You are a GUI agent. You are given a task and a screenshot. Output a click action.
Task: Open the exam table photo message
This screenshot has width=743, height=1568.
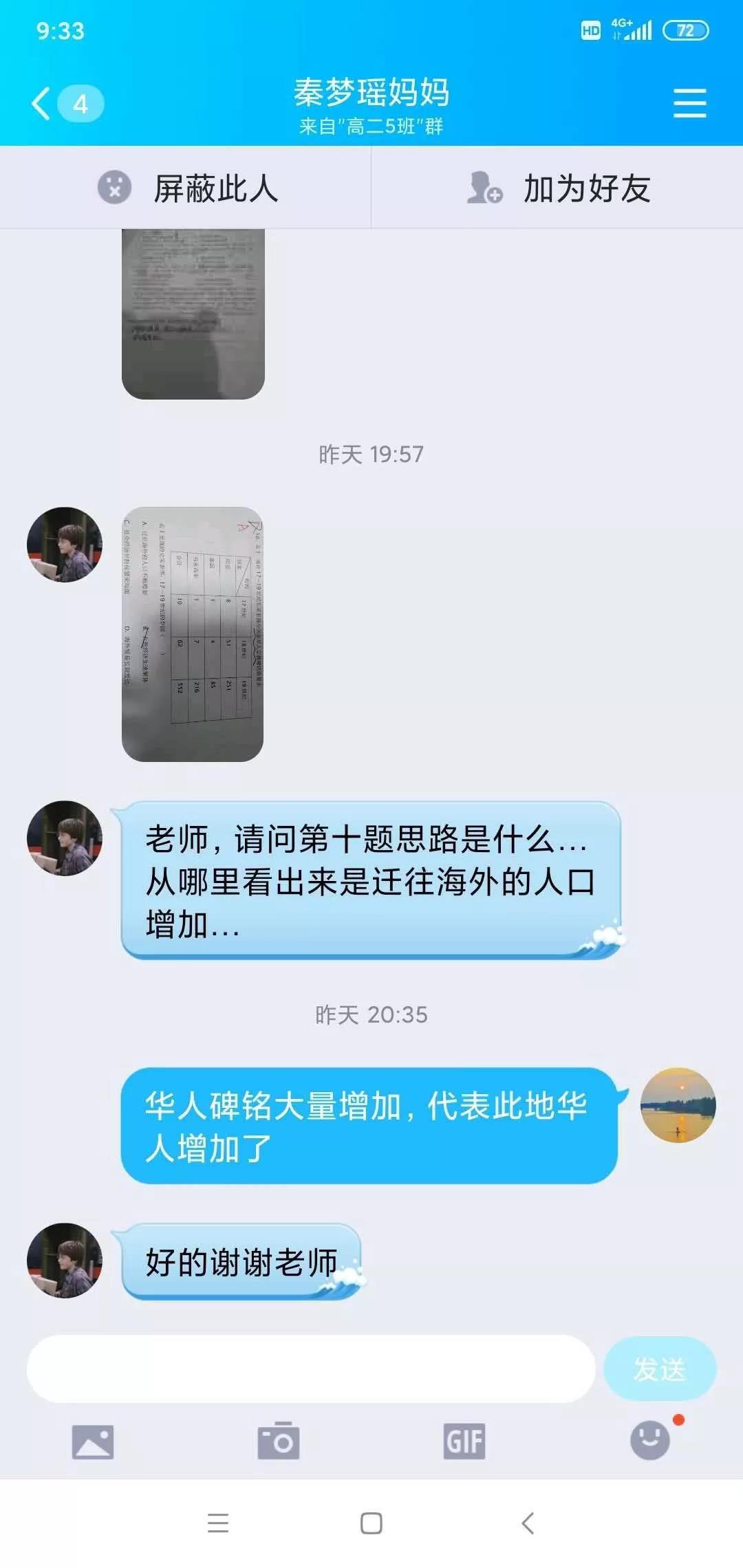point(193,634)
